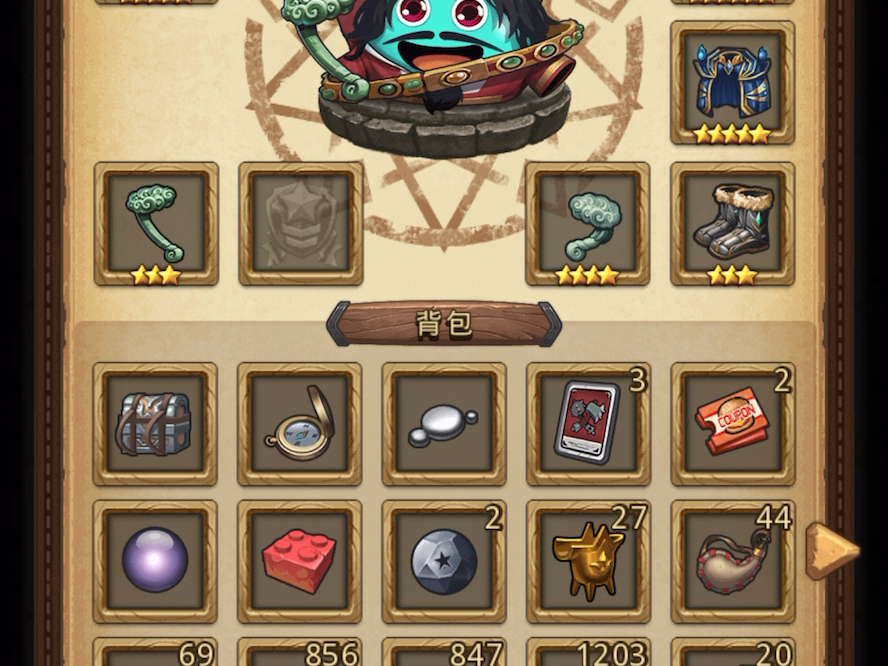This screenshot has height=666, width=888.
Task: Select the blue armor equipment slot
Action: pyautogui.click(x=732, y=82)
